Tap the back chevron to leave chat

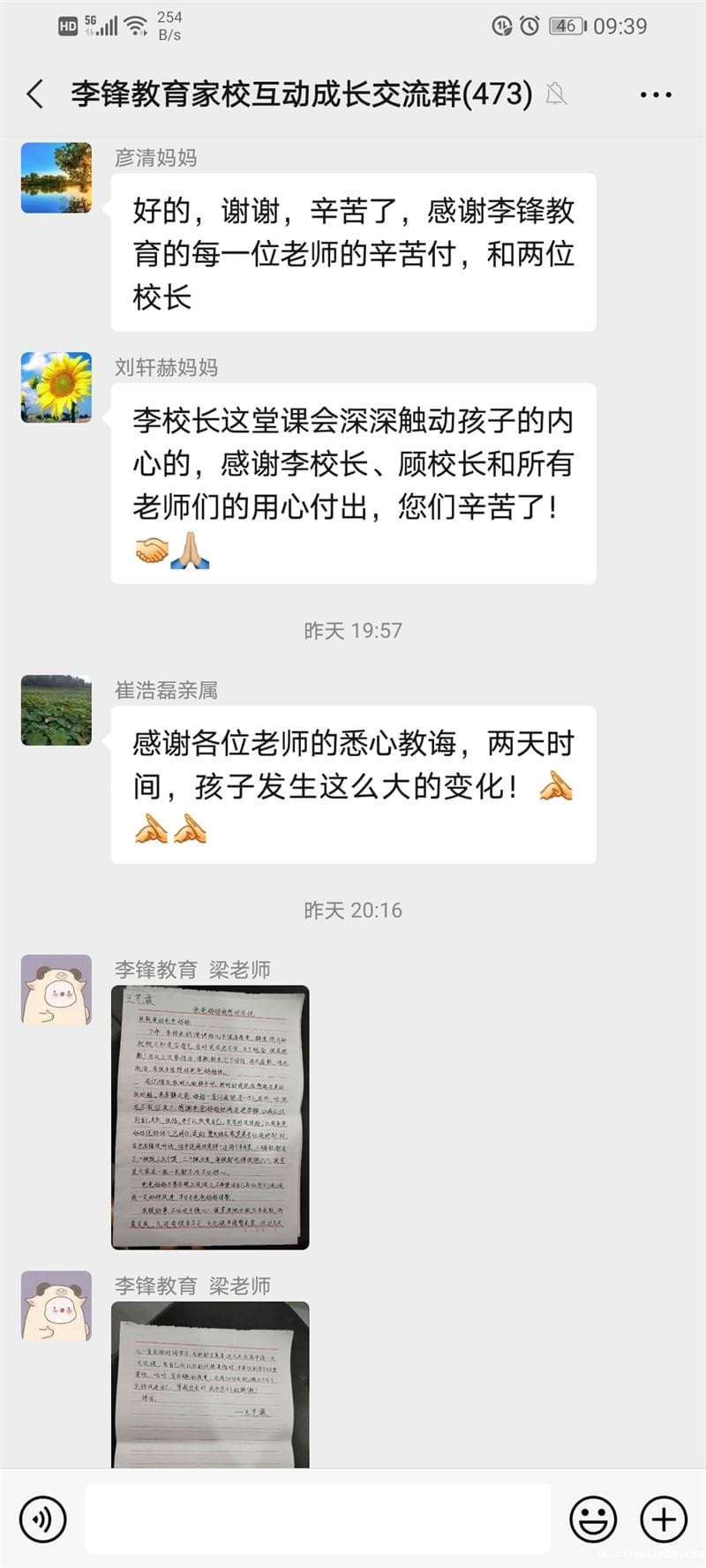tap(34, 93)
